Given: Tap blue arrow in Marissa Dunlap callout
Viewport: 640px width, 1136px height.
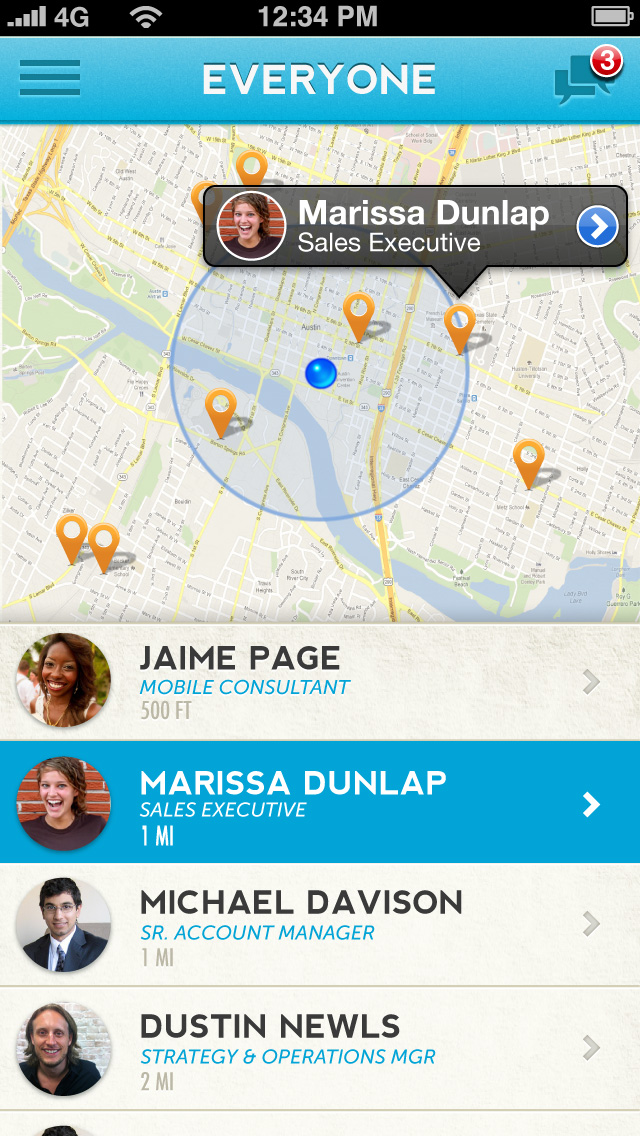Looking at the screenshot, I should pyautogui.click(x=597, y=227).
